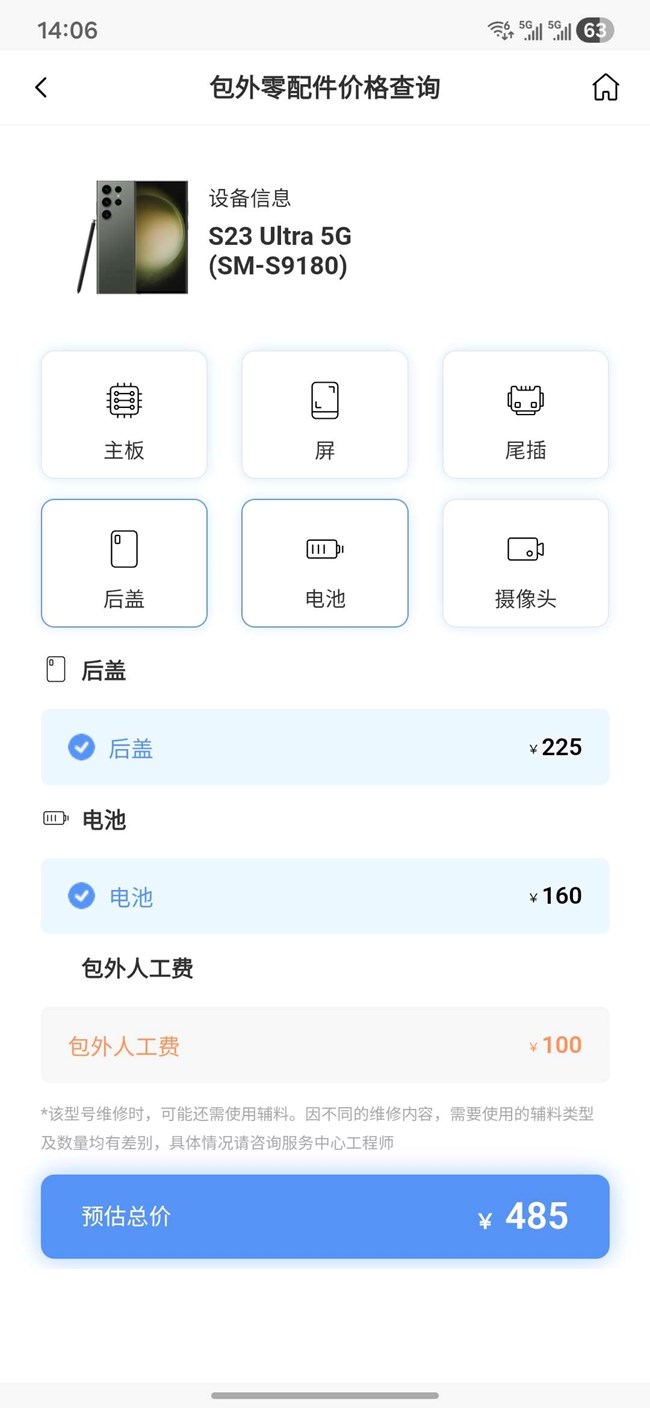
Task: Select the 主板 part category
Action: [x=124, y=415]
